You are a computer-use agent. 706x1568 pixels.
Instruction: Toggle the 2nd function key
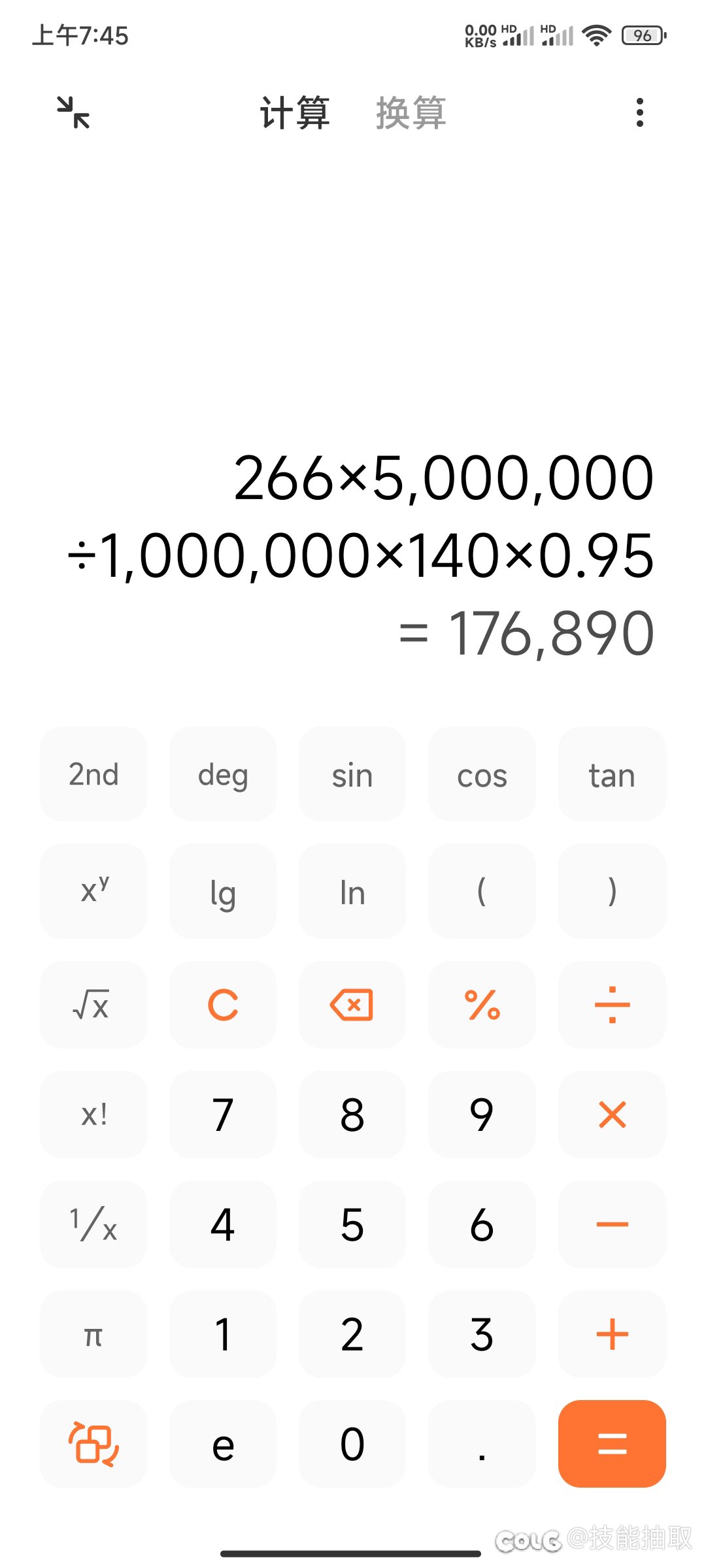point(93,775)
